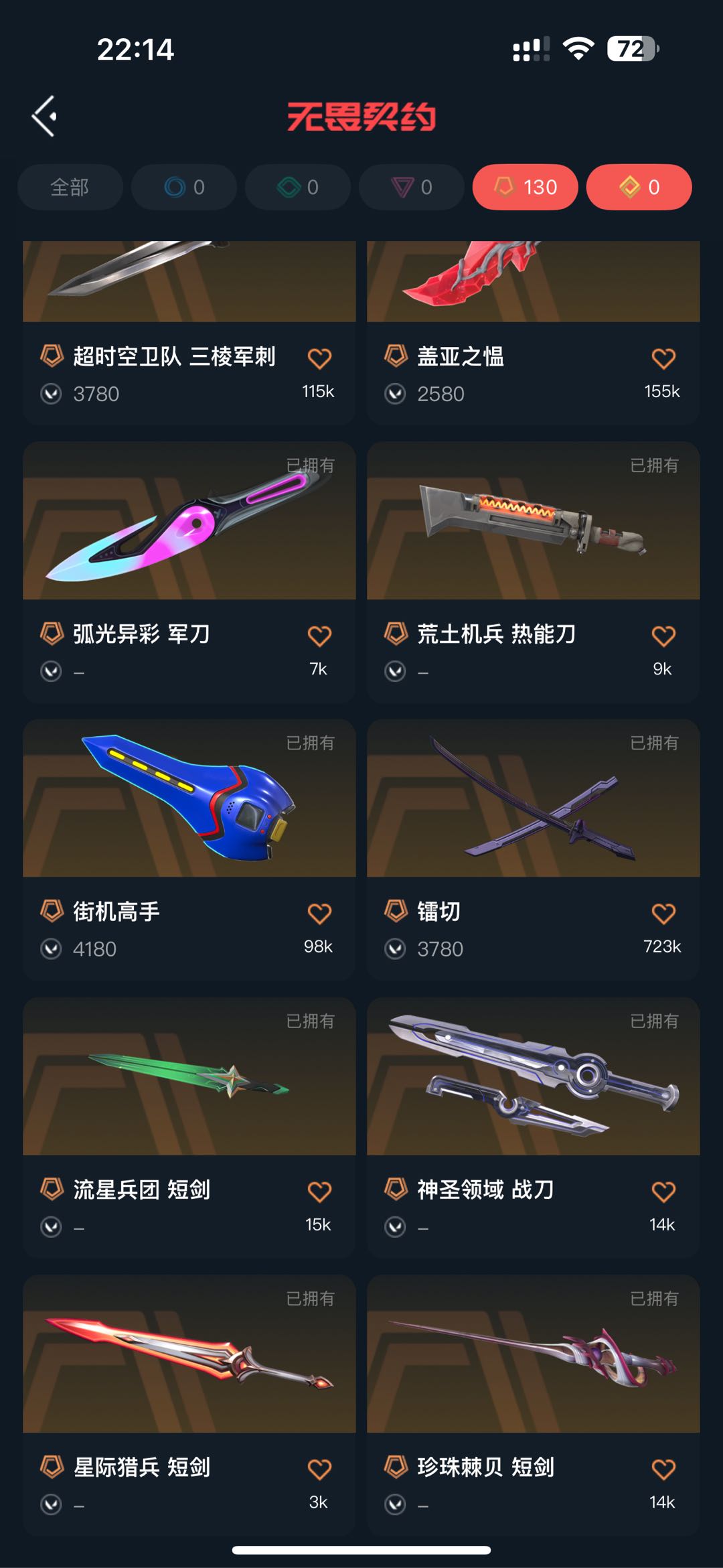Viewport: 723px width, 1568px height.
Task: Like the 荒土机兵 热能刀 skin
Action: coord(663,636)
